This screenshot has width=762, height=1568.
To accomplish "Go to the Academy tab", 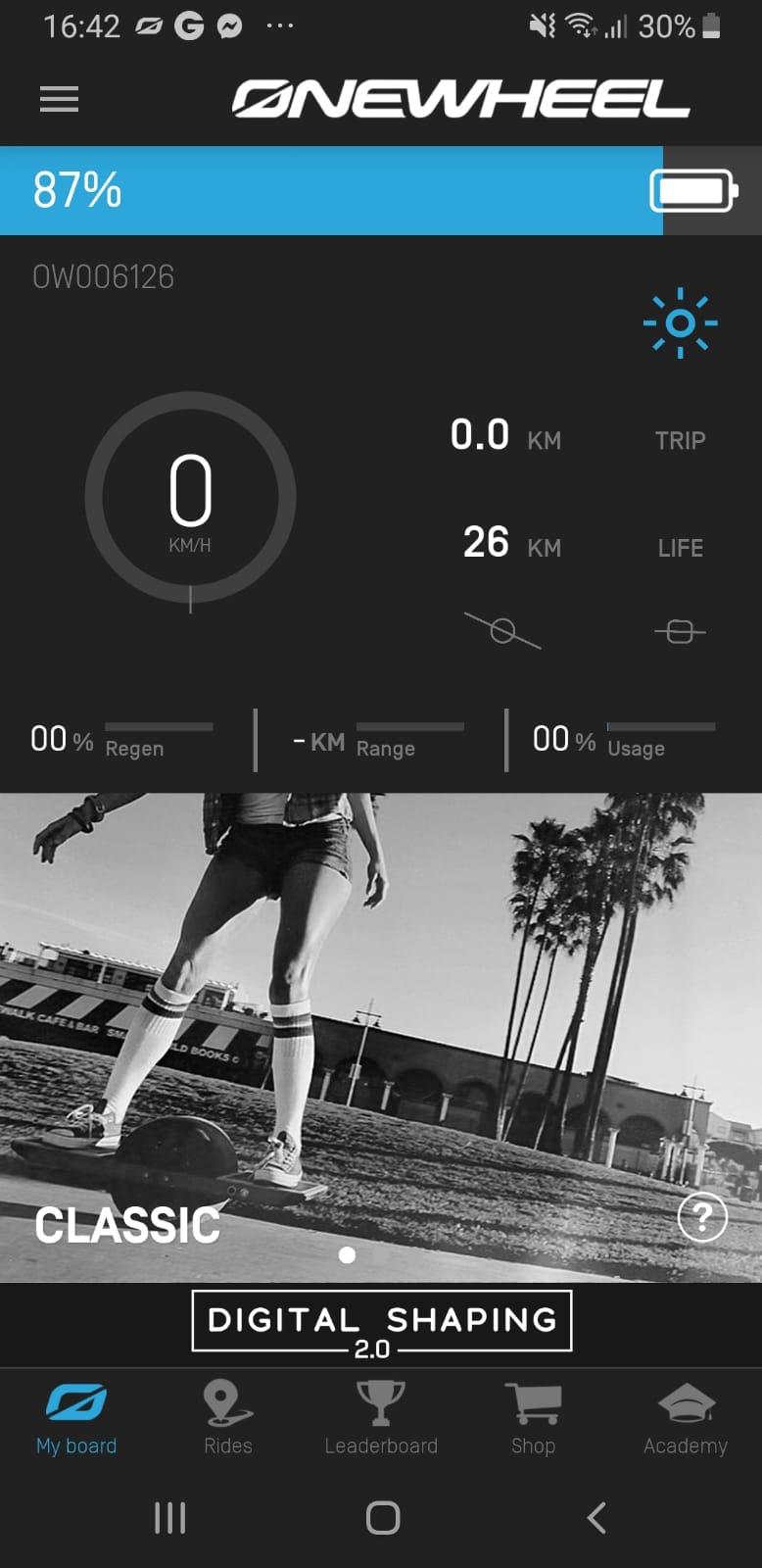I will click(686, 1417).
